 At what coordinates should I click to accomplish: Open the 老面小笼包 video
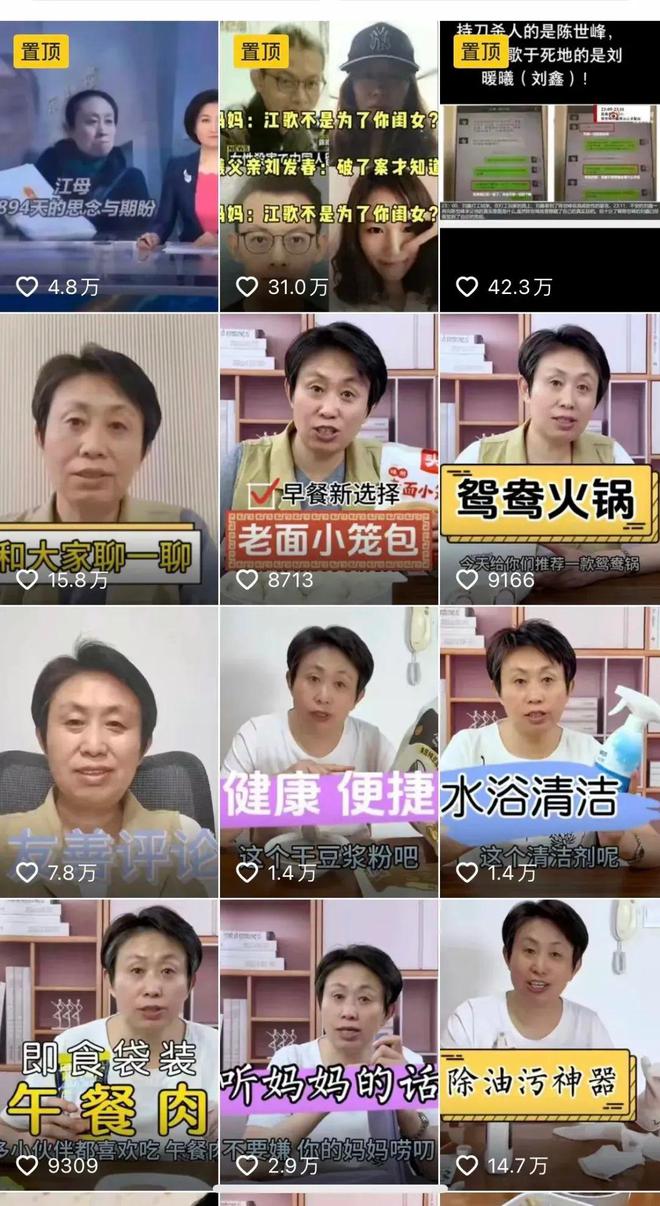328,458
